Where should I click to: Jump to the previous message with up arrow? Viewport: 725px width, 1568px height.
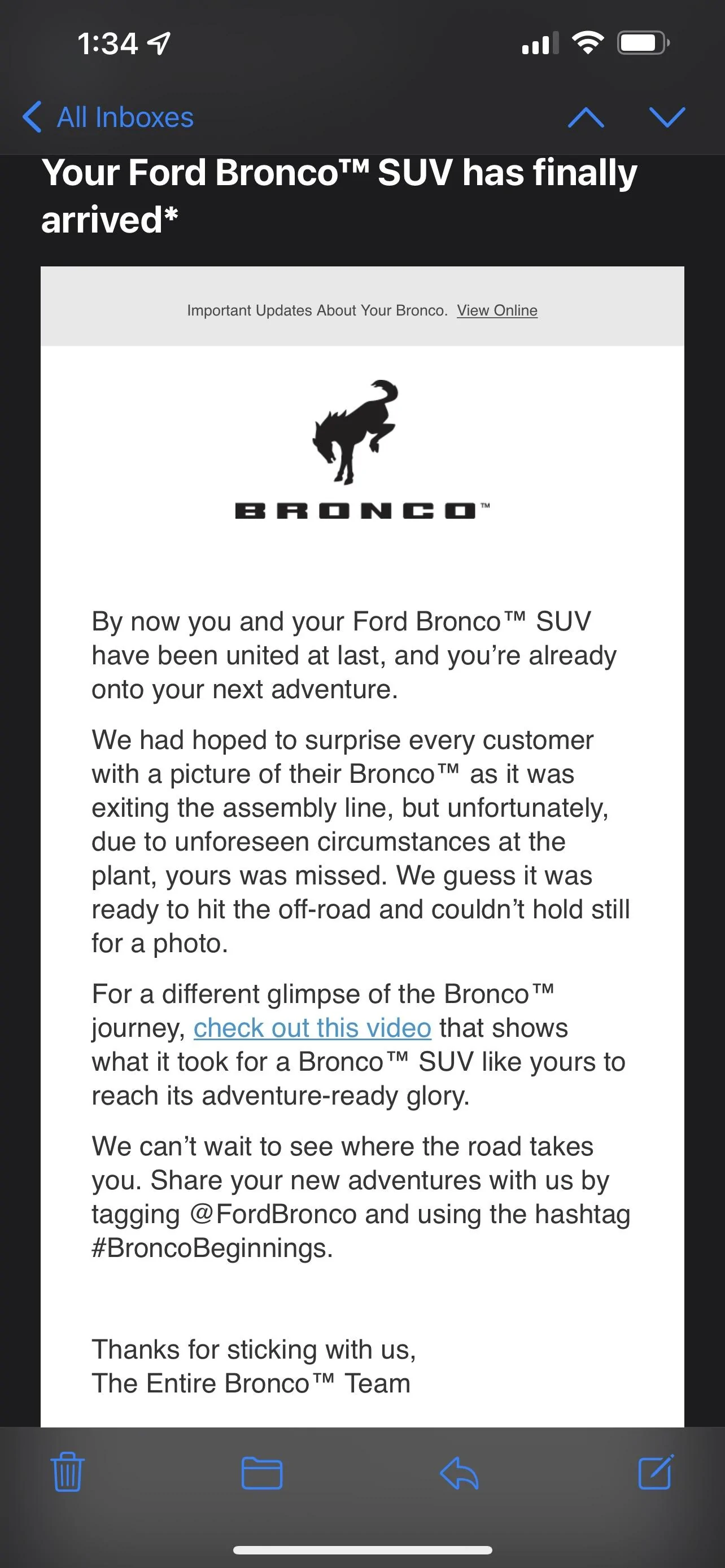[x=586, y=117]
